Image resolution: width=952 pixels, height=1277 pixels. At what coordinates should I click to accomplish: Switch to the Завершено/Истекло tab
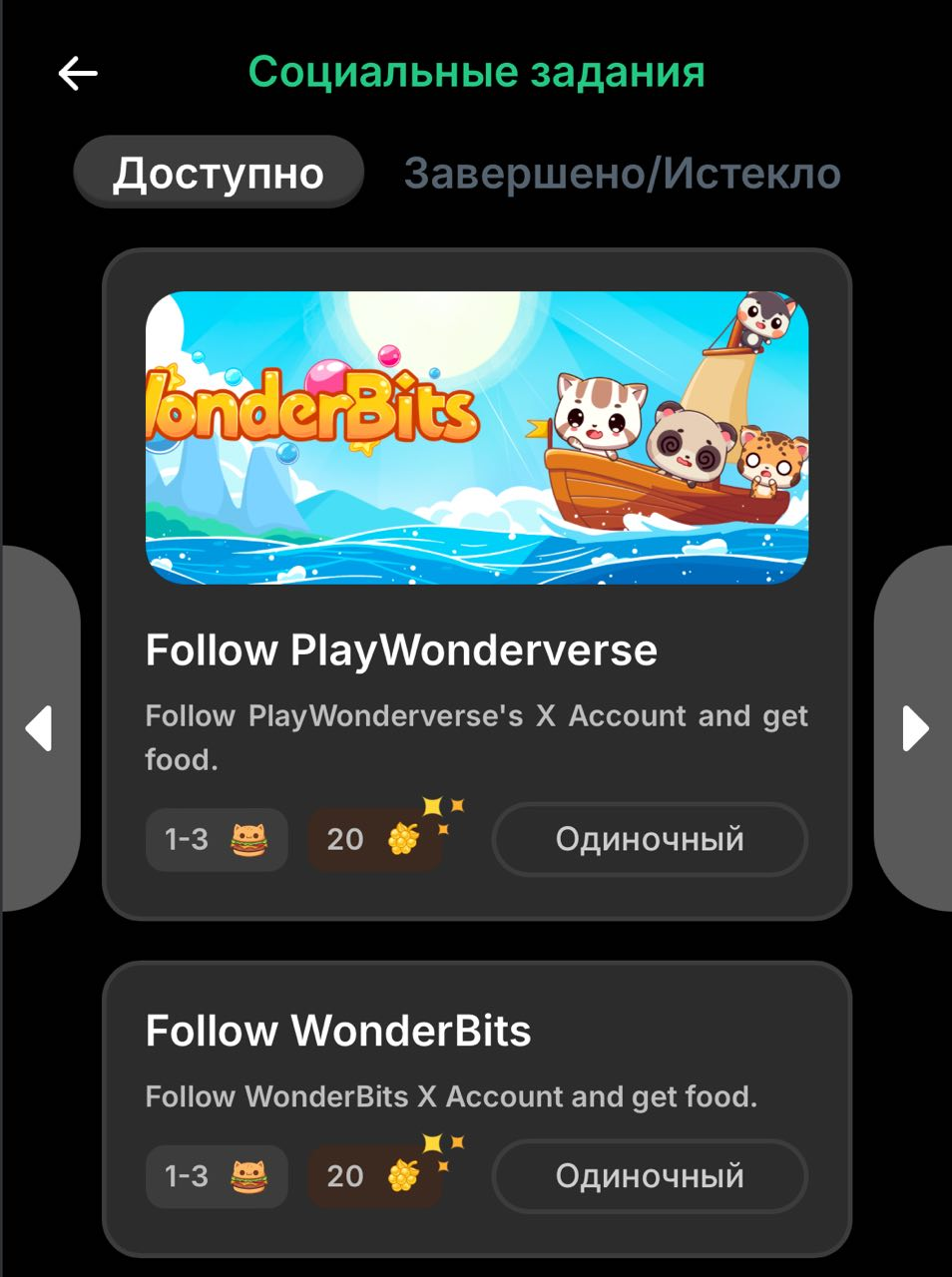pyautogui.click(x=622, y=174)
